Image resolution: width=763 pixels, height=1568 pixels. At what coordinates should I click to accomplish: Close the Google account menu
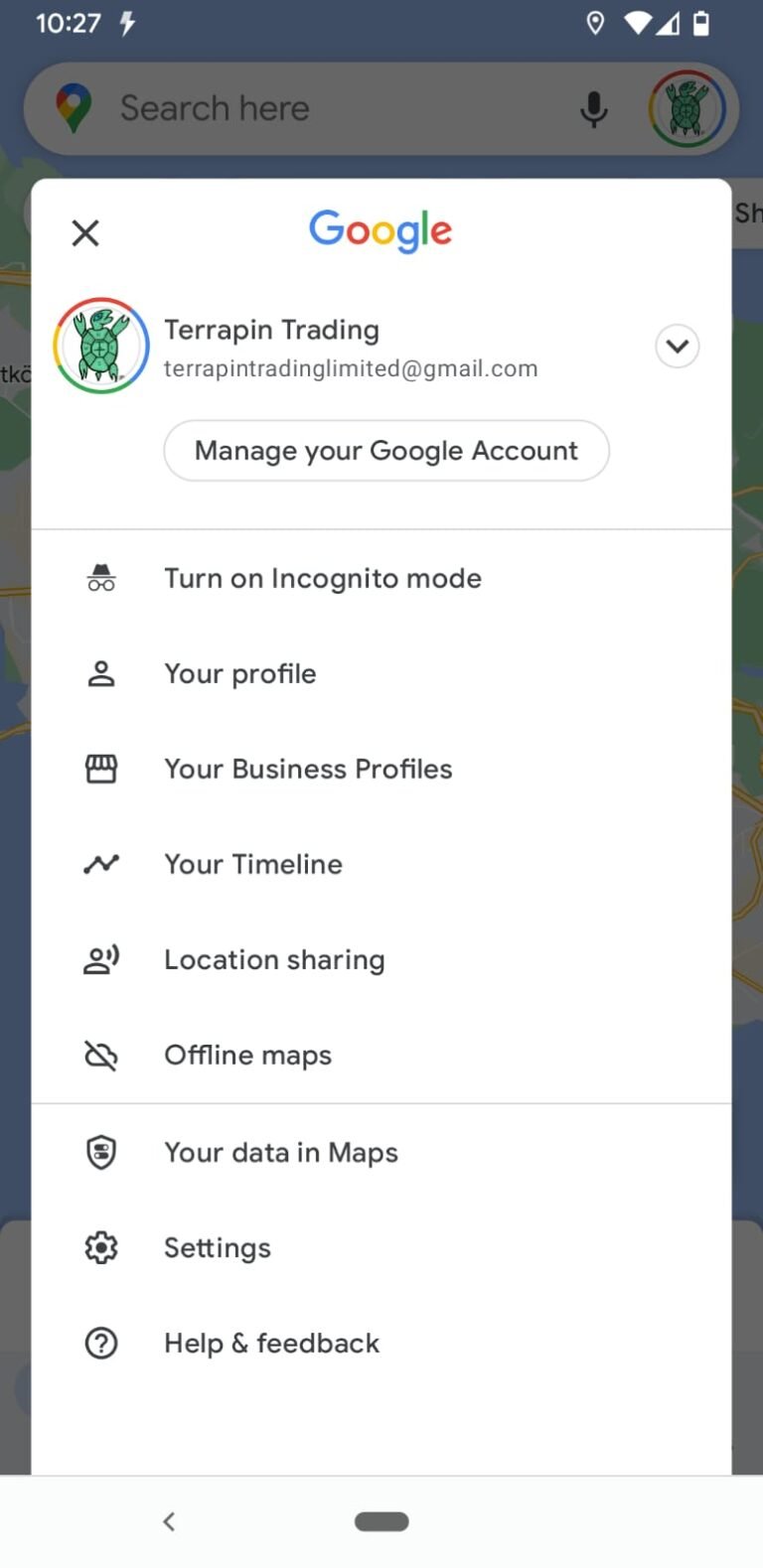coord(85,233)
